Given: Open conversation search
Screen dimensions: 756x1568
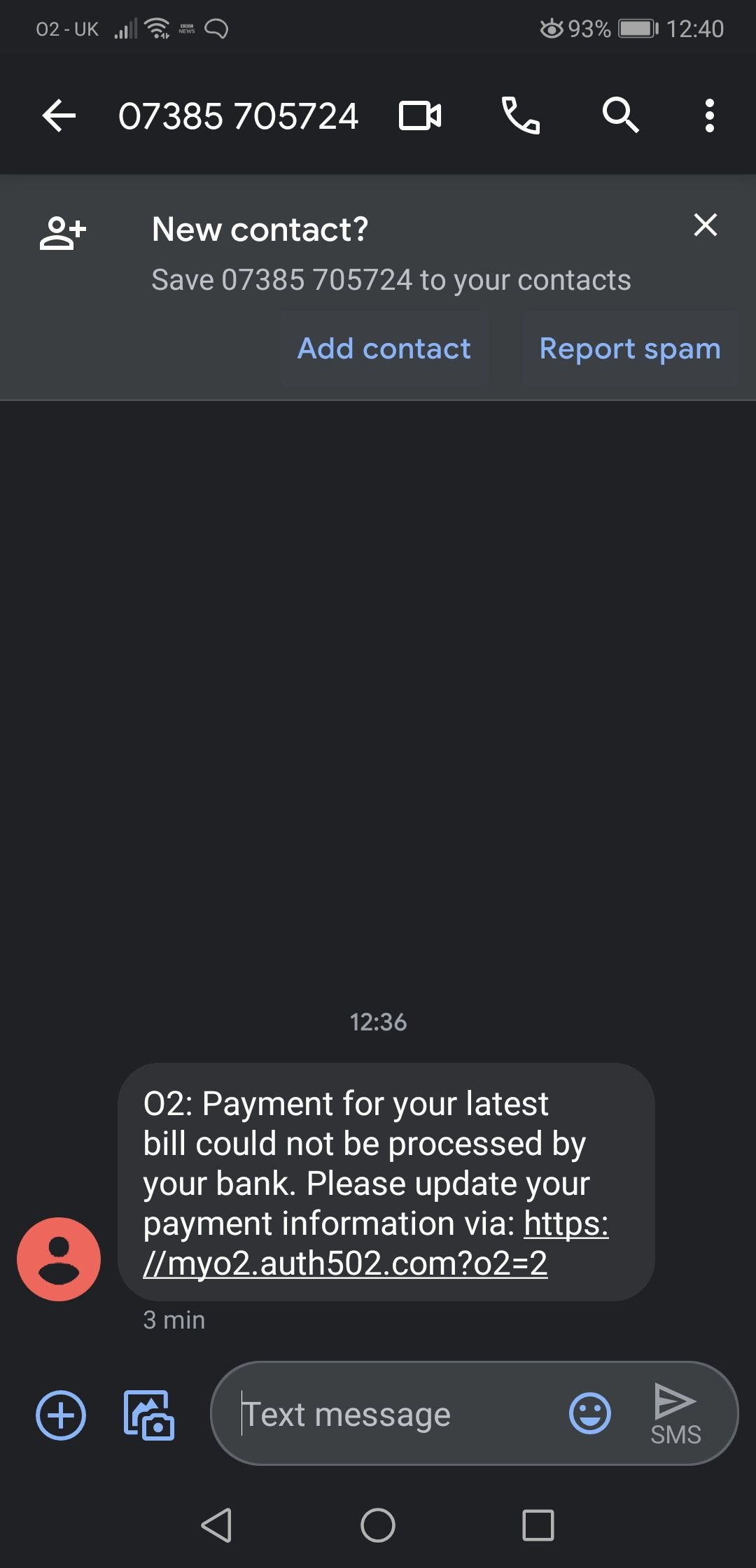Looking at the screenshot, I should tap(620, 116).
